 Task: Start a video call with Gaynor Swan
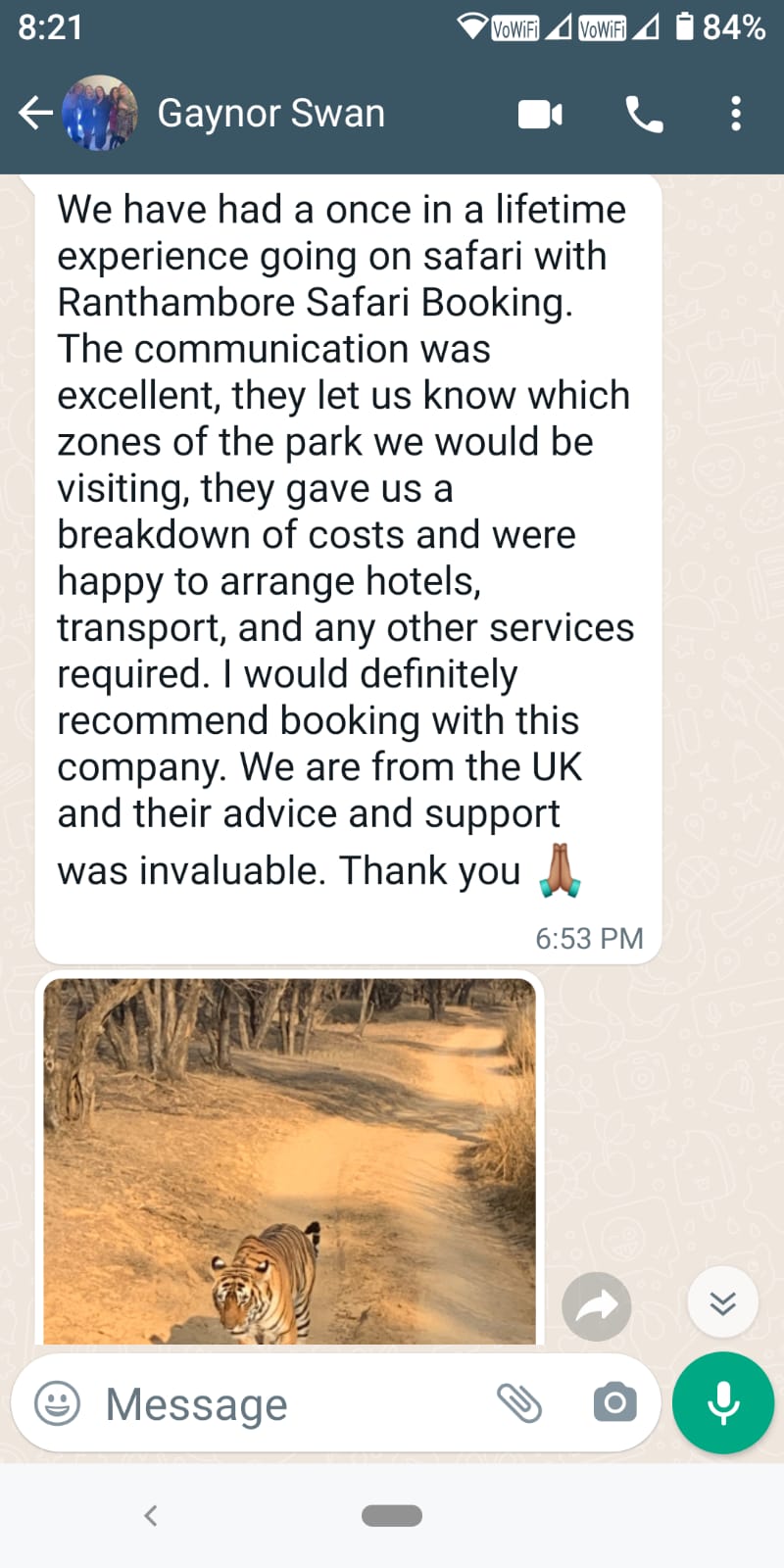pyautogui.click(x=540, y=115)
